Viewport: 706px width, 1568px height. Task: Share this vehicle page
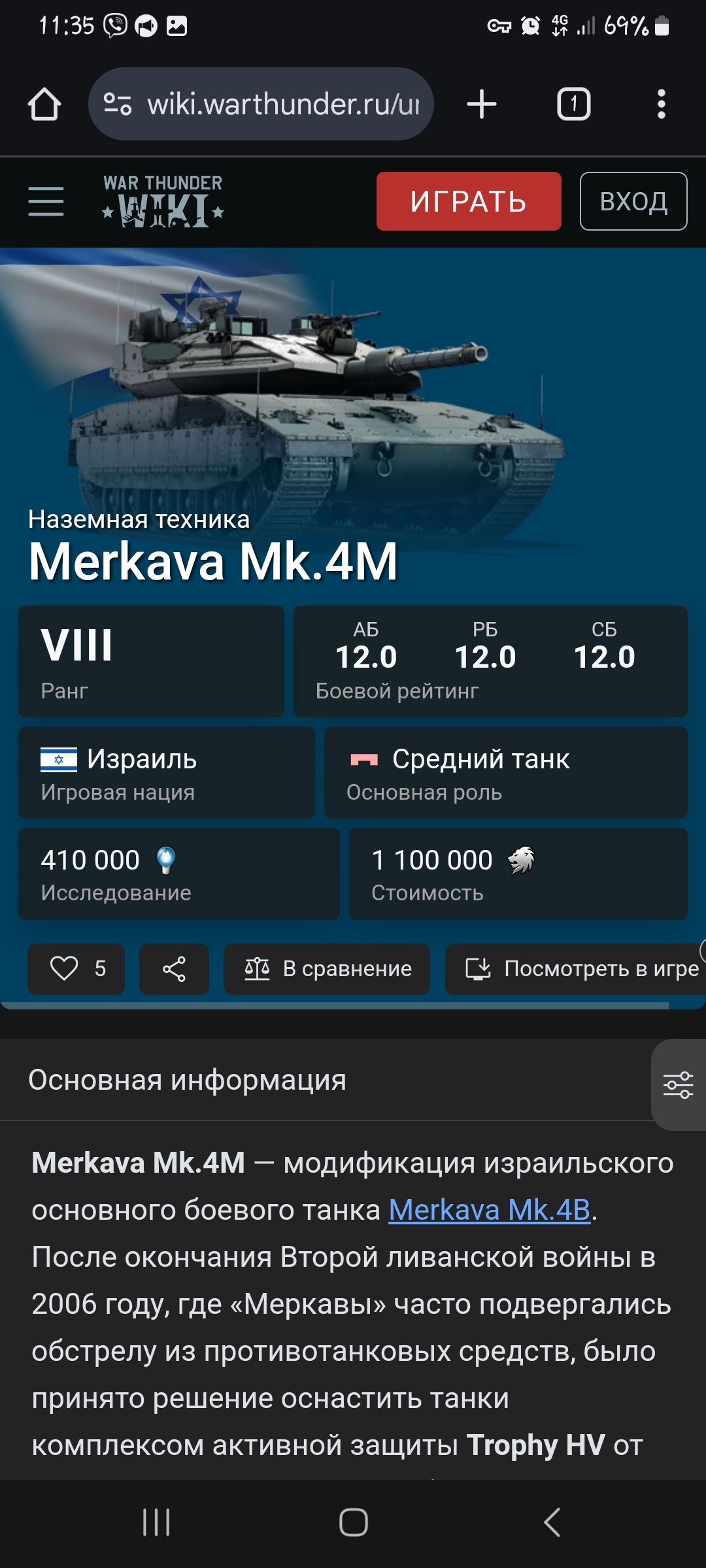pyautogui.click(x=174, y=969)
